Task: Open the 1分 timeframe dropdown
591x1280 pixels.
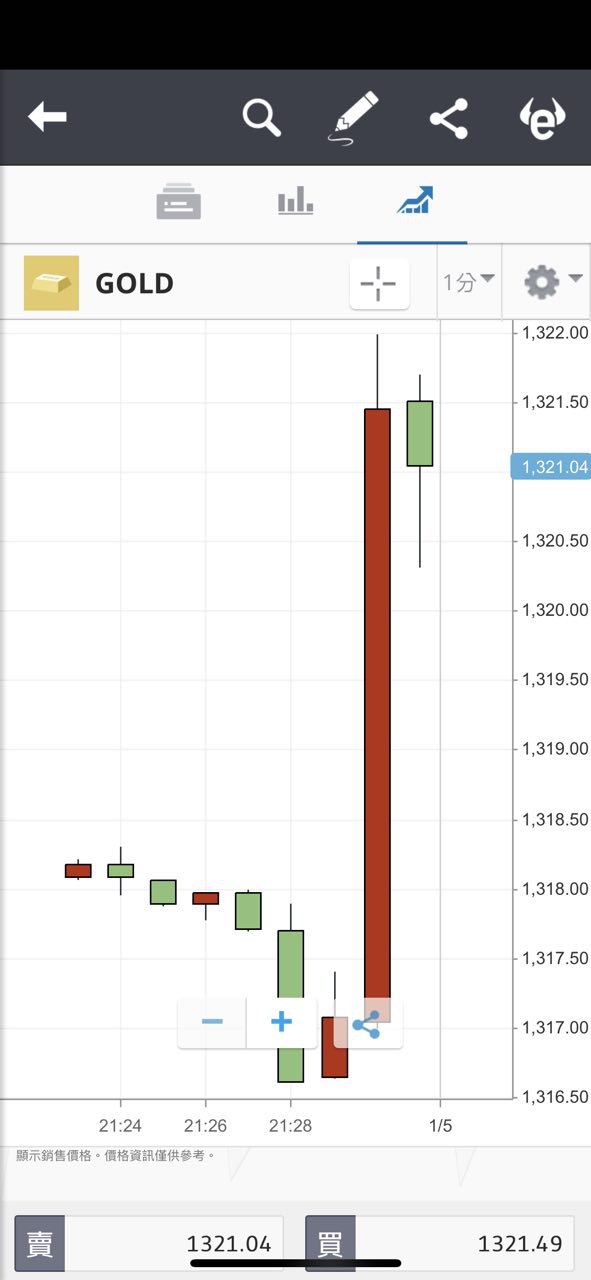Action: coord(469,282)
